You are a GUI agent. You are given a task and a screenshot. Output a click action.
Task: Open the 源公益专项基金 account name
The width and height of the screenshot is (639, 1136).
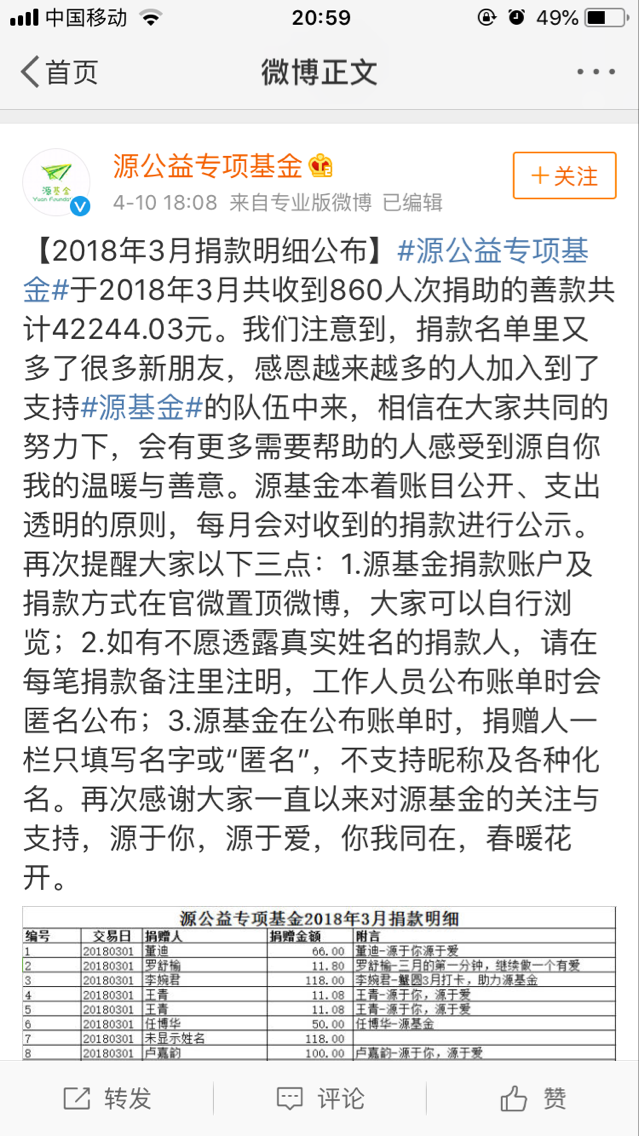pos(207,167)
